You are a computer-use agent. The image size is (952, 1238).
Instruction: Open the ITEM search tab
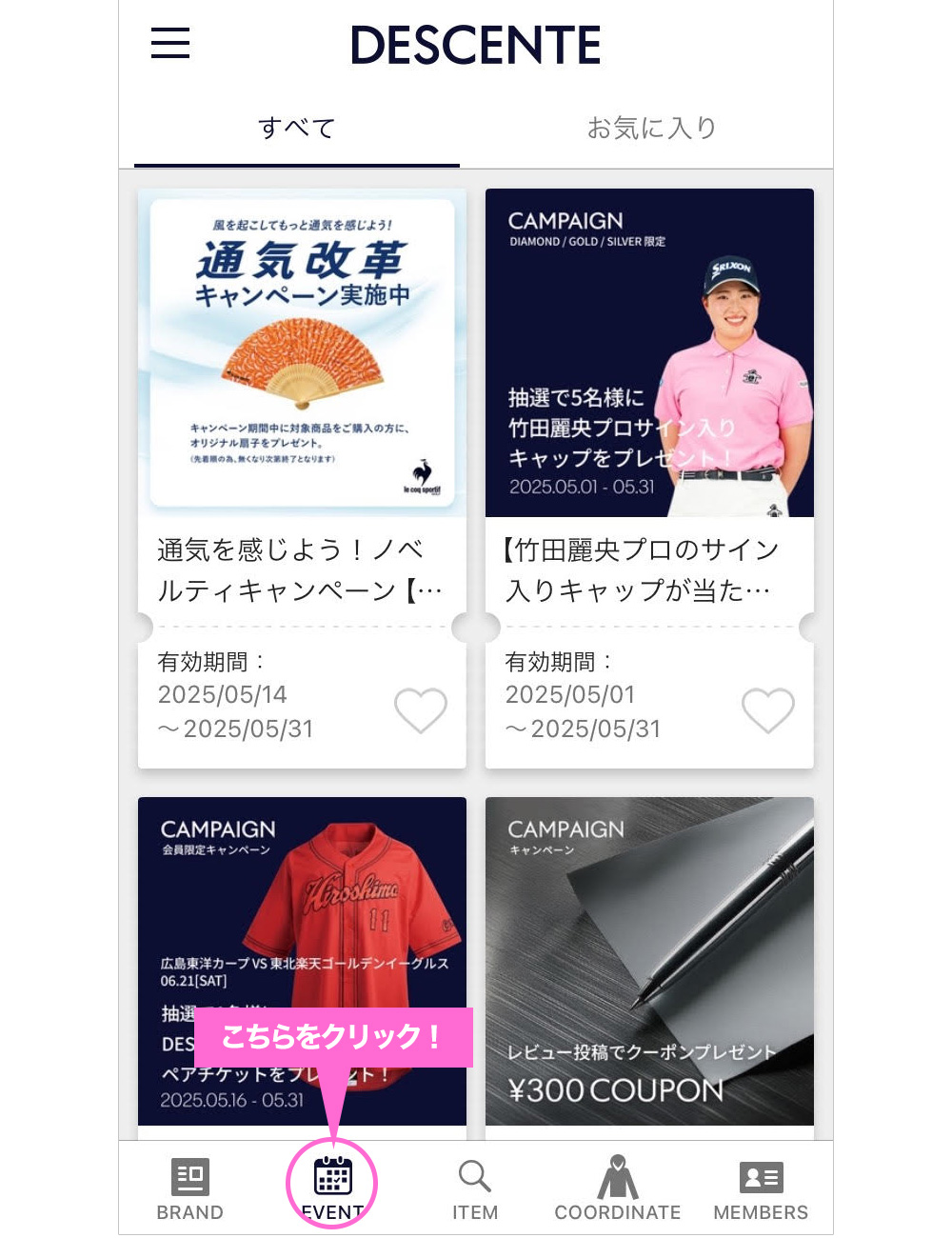475,1188
